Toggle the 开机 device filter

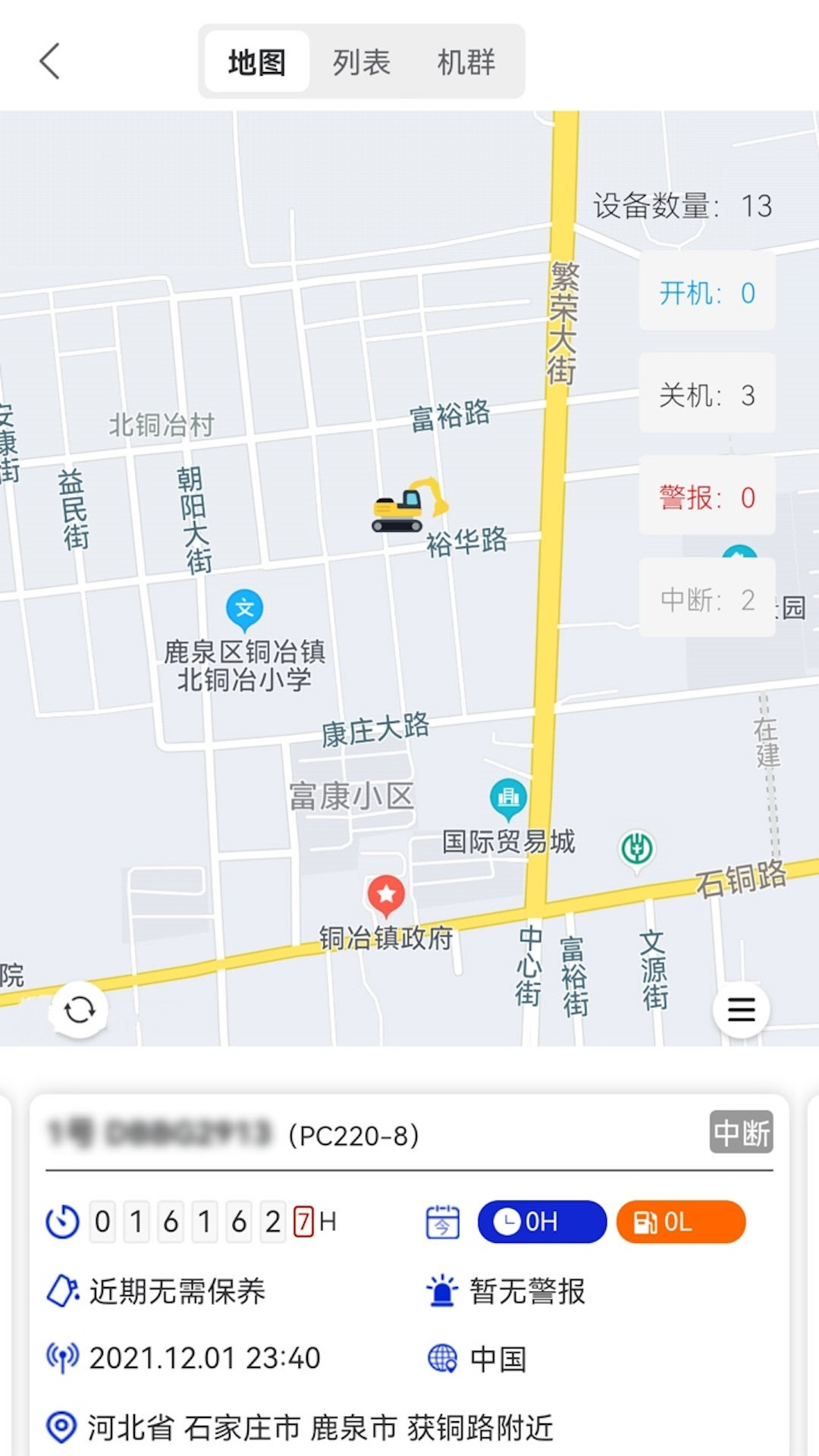click(x=706, y=293)
